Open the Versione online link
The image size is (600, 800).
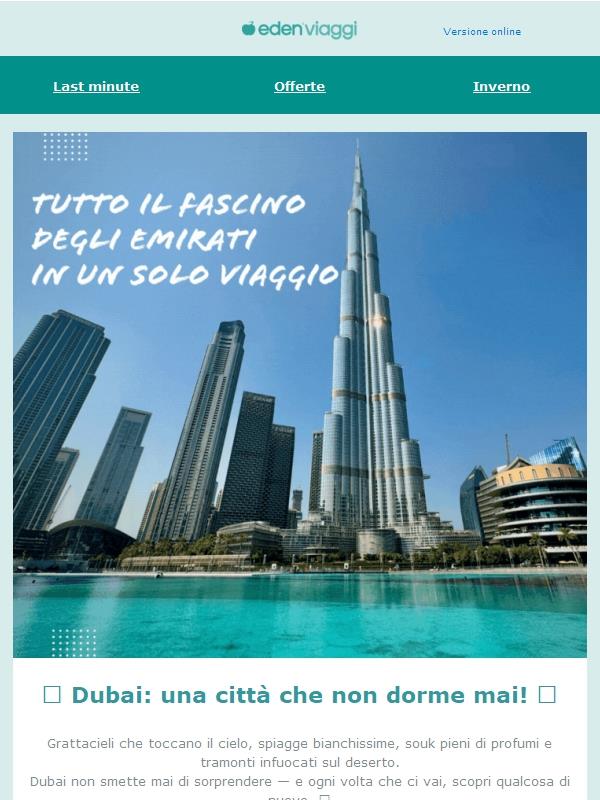point(482,32)
